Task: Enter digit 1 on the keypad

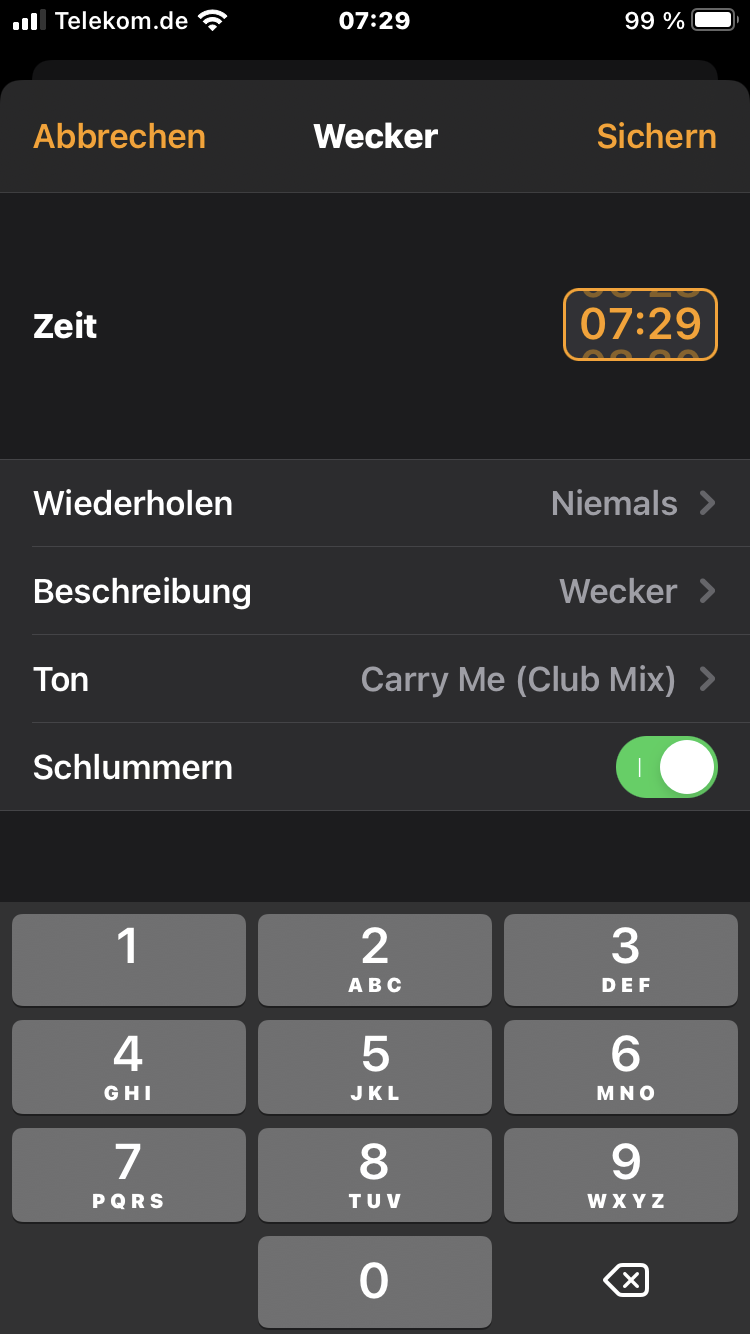Action: point(128,959)
